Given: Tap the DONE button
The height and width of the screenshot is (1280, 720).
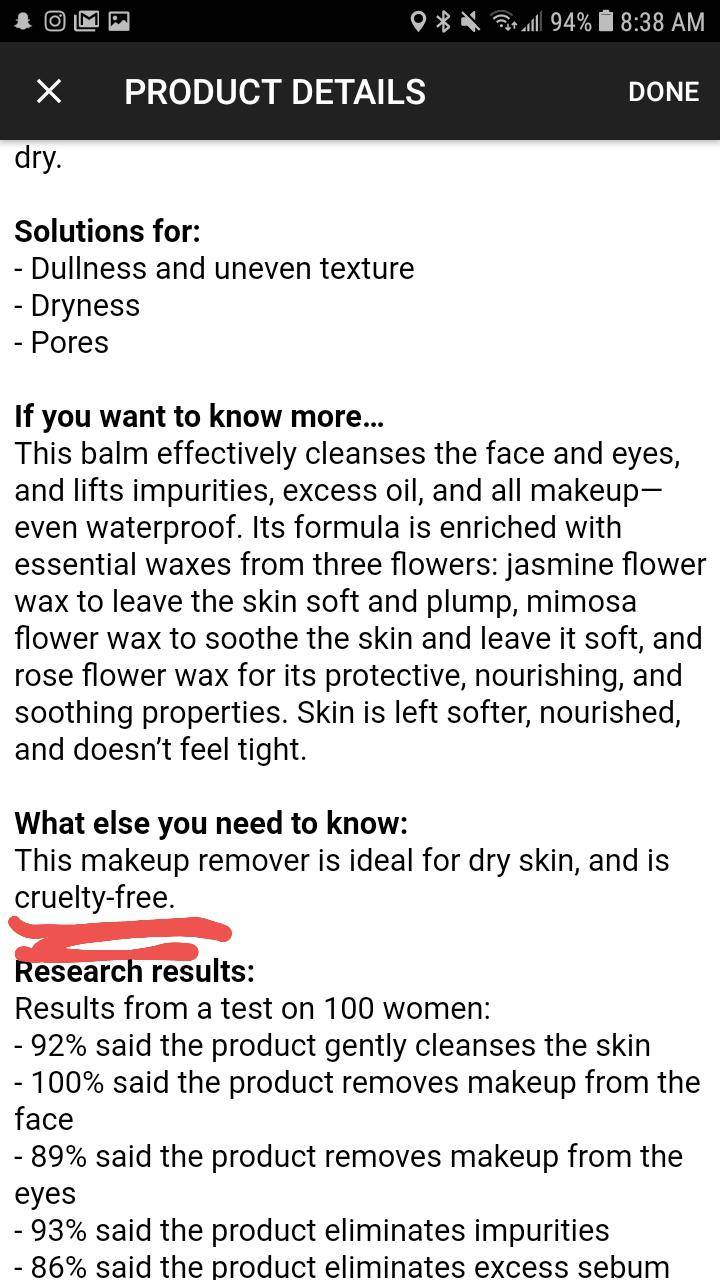Looking at the screenshot, I should [x=663, y=91].
